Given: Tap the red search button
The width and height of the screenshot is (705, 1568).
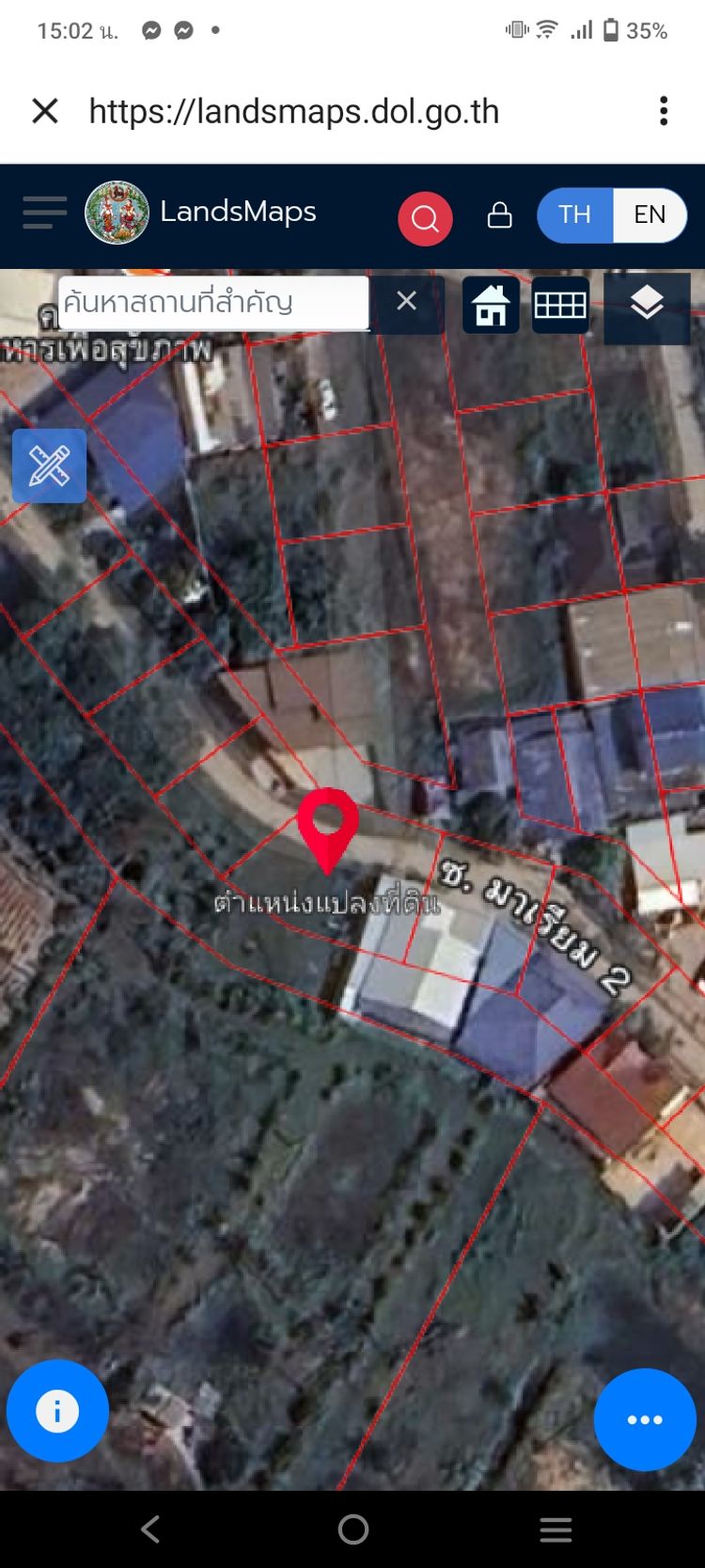Looking at the screenshot, I should pyautogui.click(x=425, y=218).
